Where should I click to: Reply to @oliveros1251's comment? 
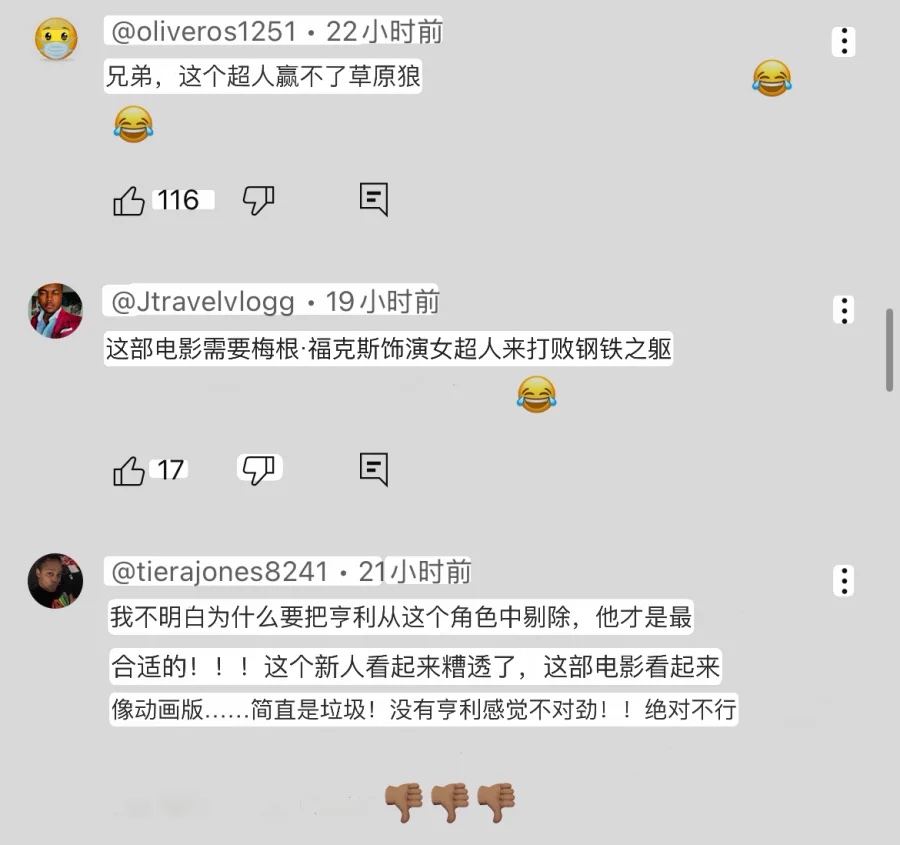374,200
